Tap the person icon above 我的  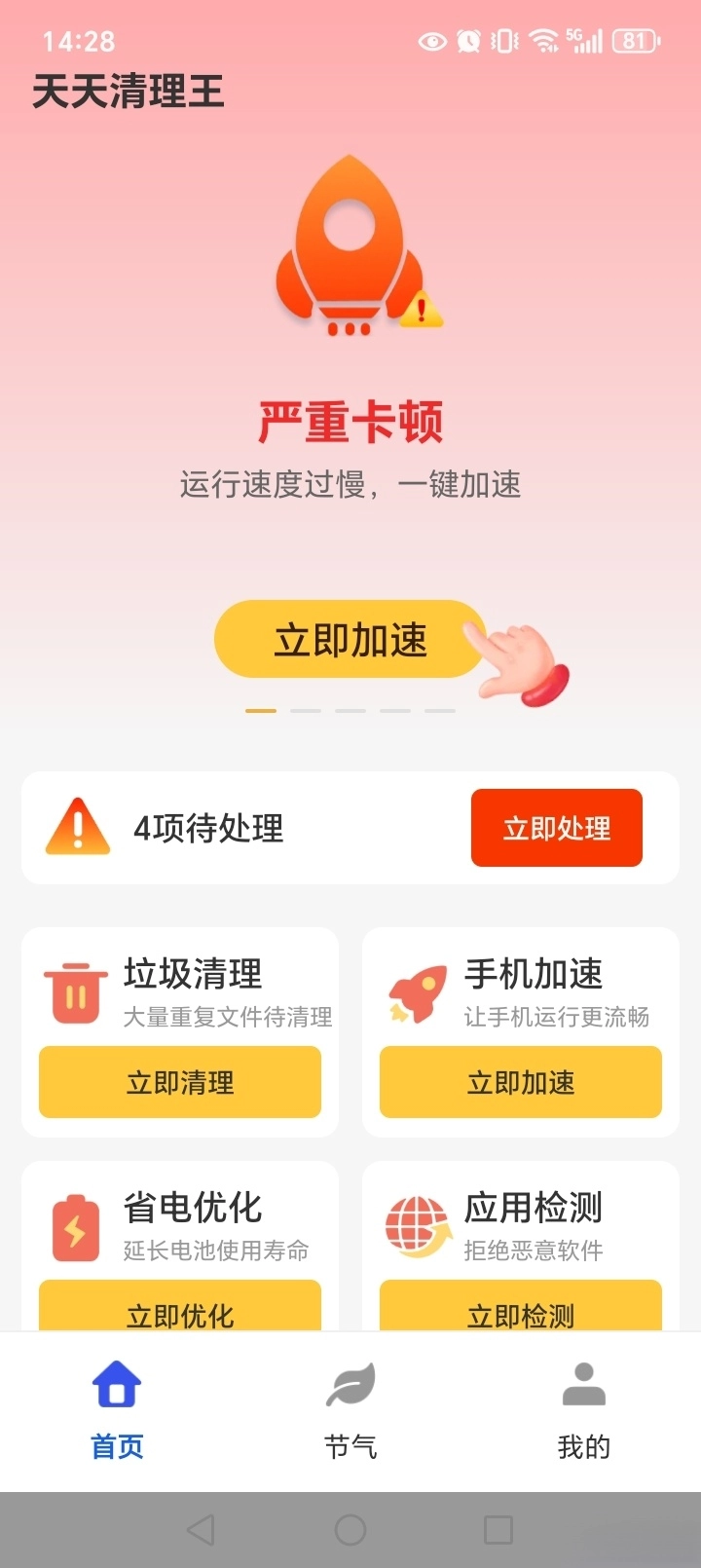click(x=582, y=1381)
